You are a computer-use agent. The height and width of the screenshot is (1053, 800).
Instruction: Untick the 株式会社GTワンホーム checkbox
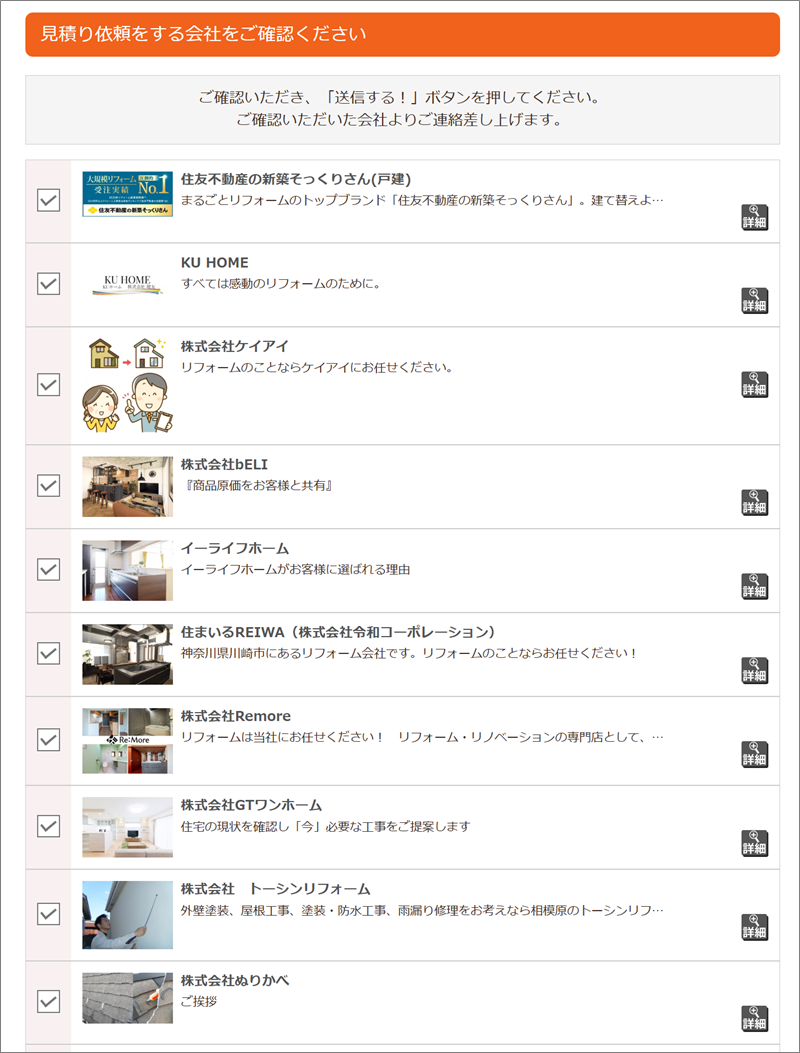click(x=48, y=826)
